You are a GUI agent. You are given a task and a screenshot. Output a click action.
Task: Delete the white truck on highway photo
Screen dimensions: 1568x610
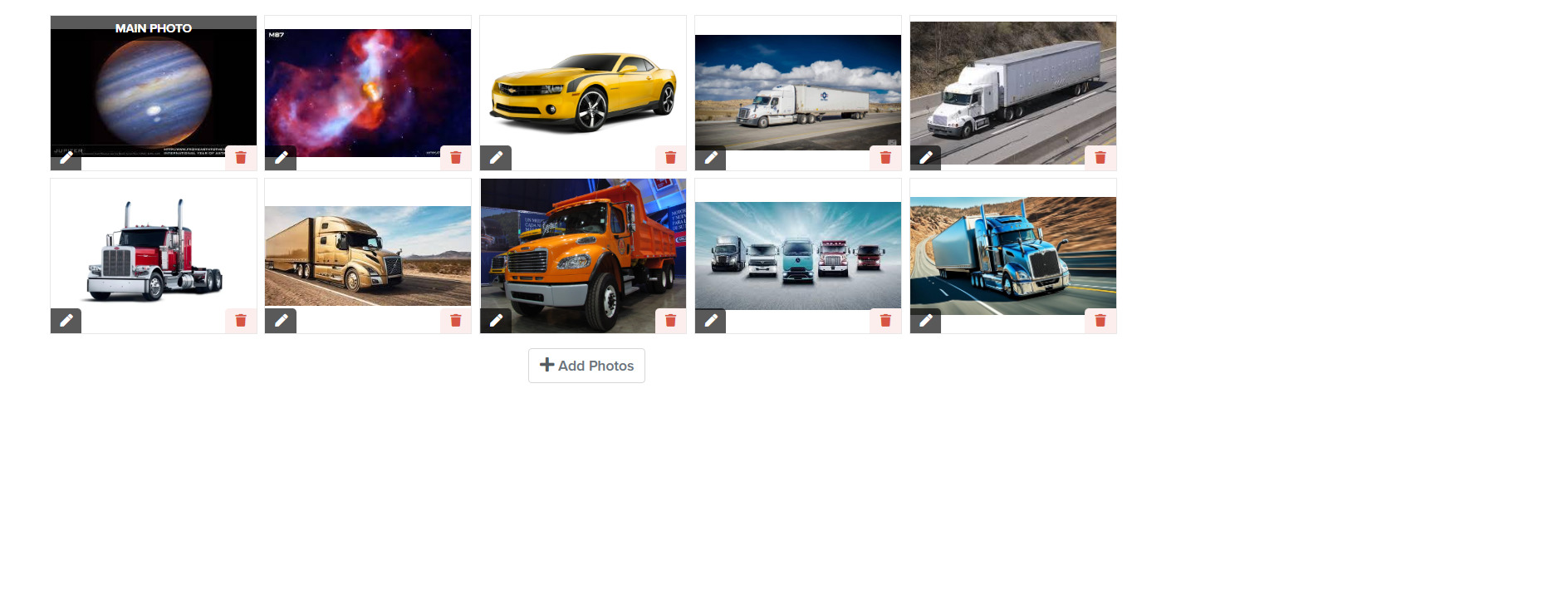[1100, 158]
